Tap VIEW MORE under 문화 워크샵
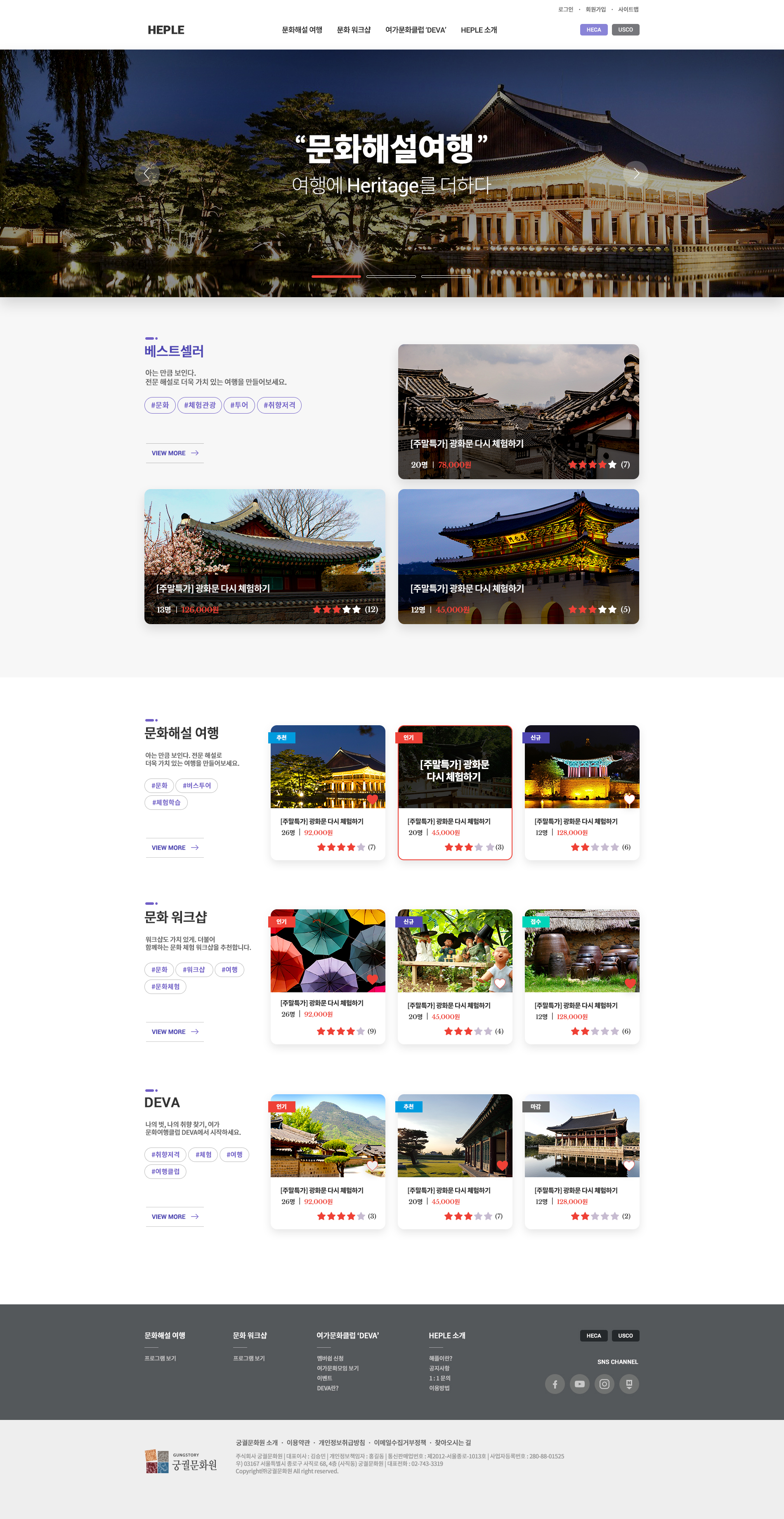This screenshot has height=1519, width=784. pyautogui.click(x=175, y=1032)
